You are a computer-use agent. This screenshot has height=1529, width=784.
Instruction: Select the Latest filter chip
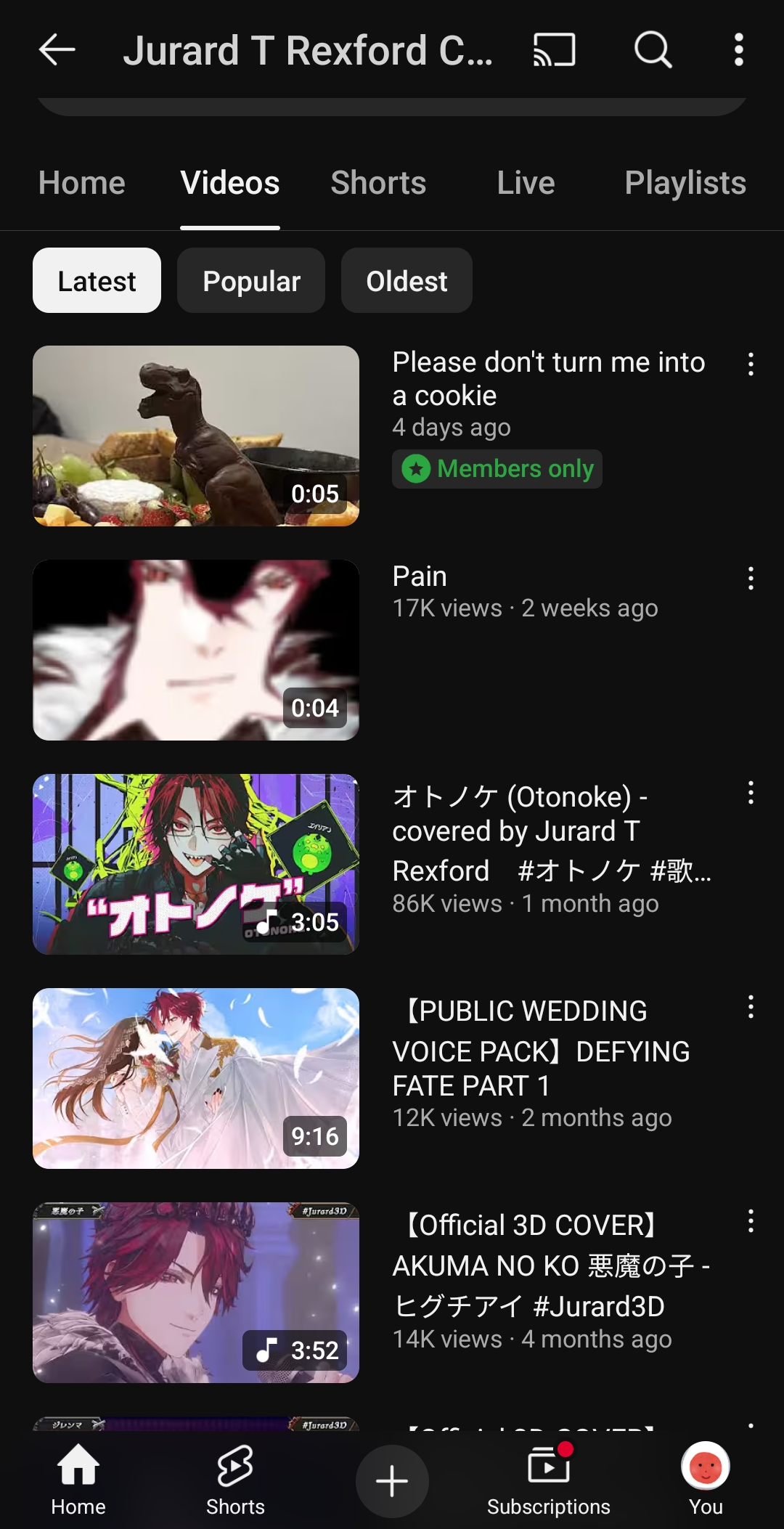click(x=97, y=280)
